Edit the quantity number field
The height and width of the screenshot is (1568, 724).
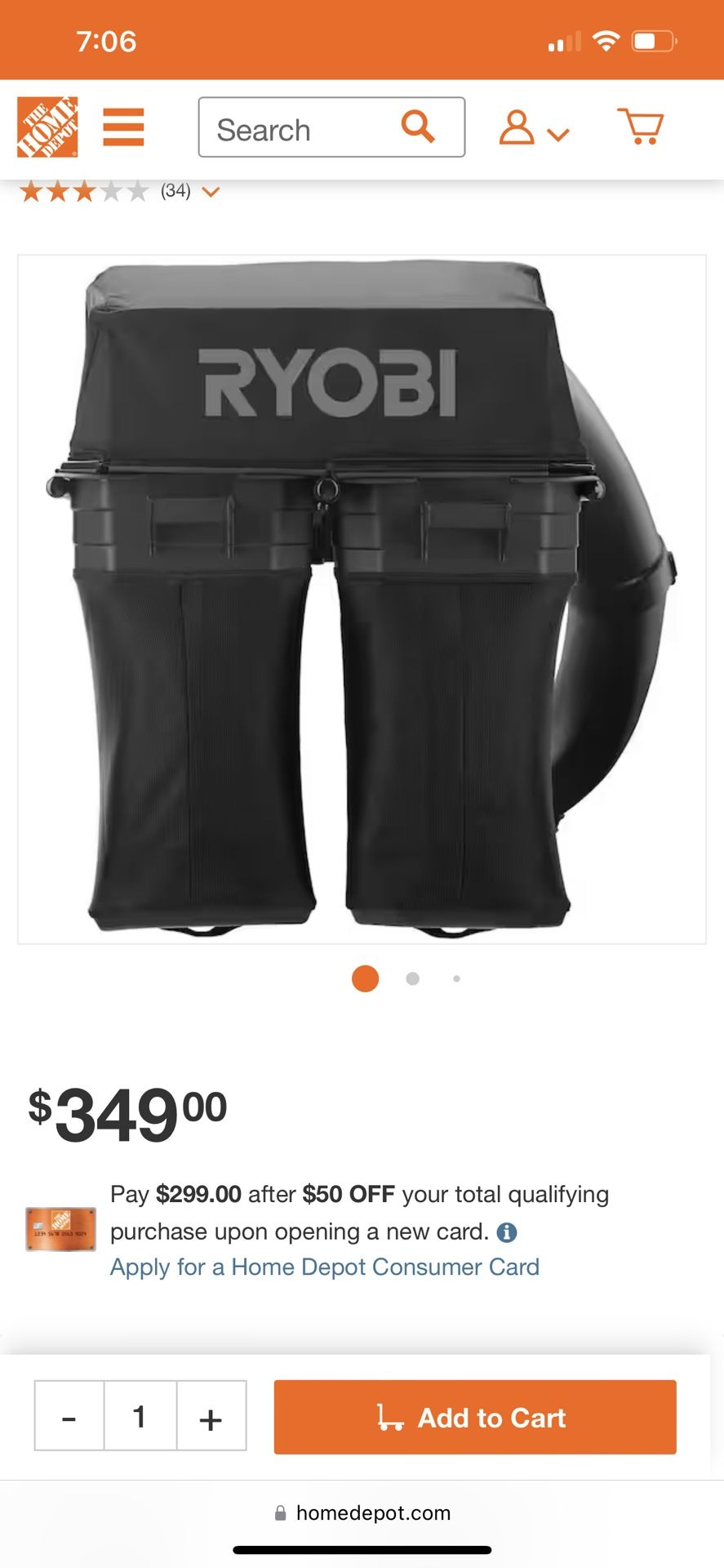coord(140,1417)
